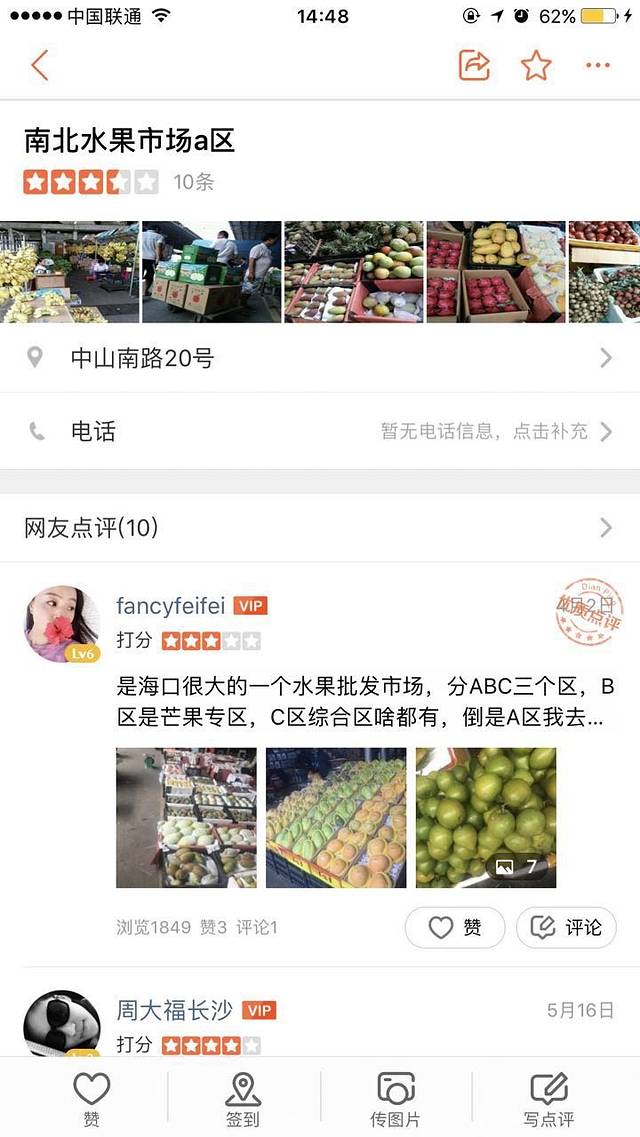This screenshot has height=1137, width=640.
Task: Open fancyfeifei's mango crate review photo
Action: point(336,817)
